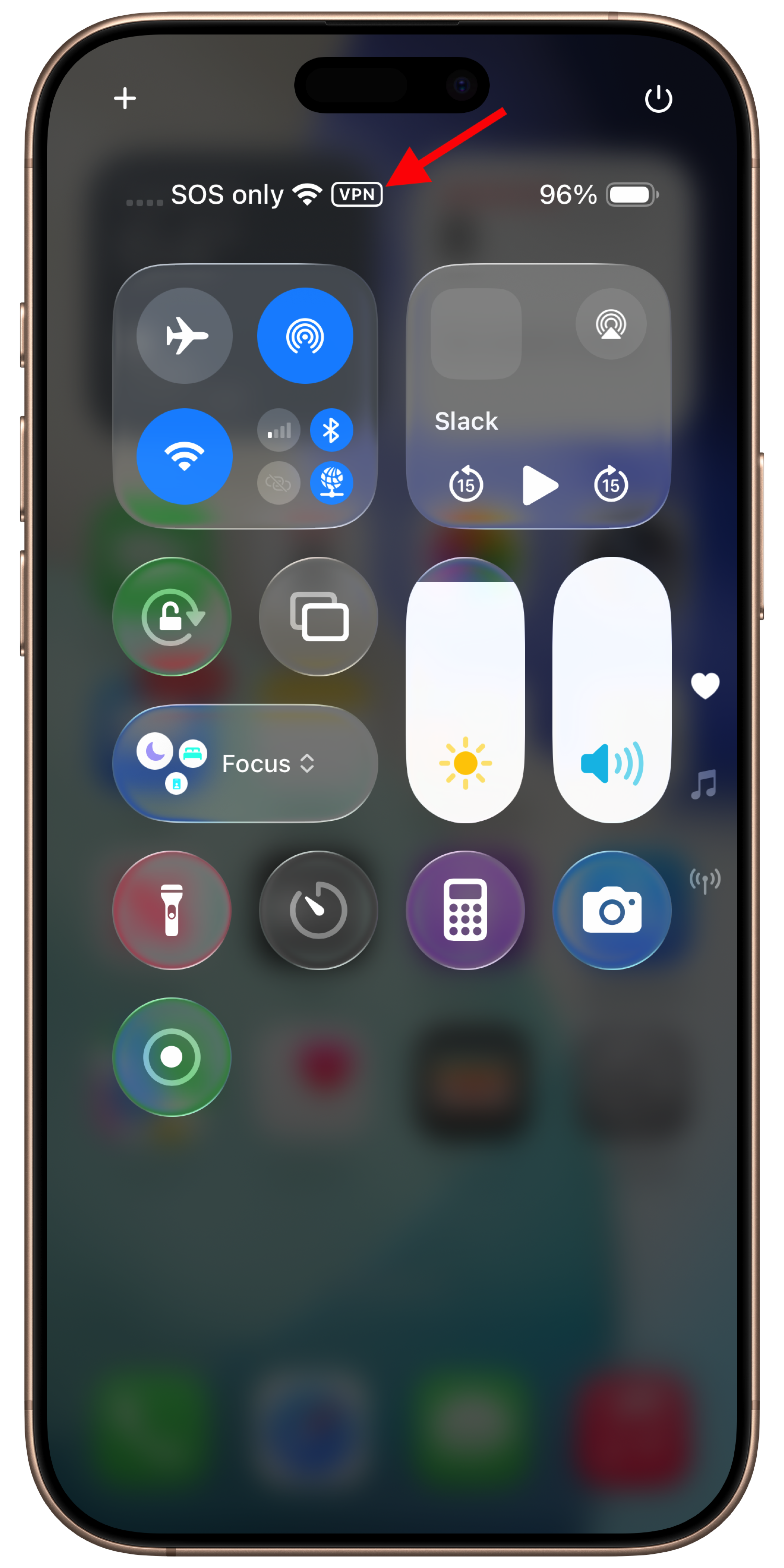
Task: Toggle cellular data
Action: click(279, 430)
